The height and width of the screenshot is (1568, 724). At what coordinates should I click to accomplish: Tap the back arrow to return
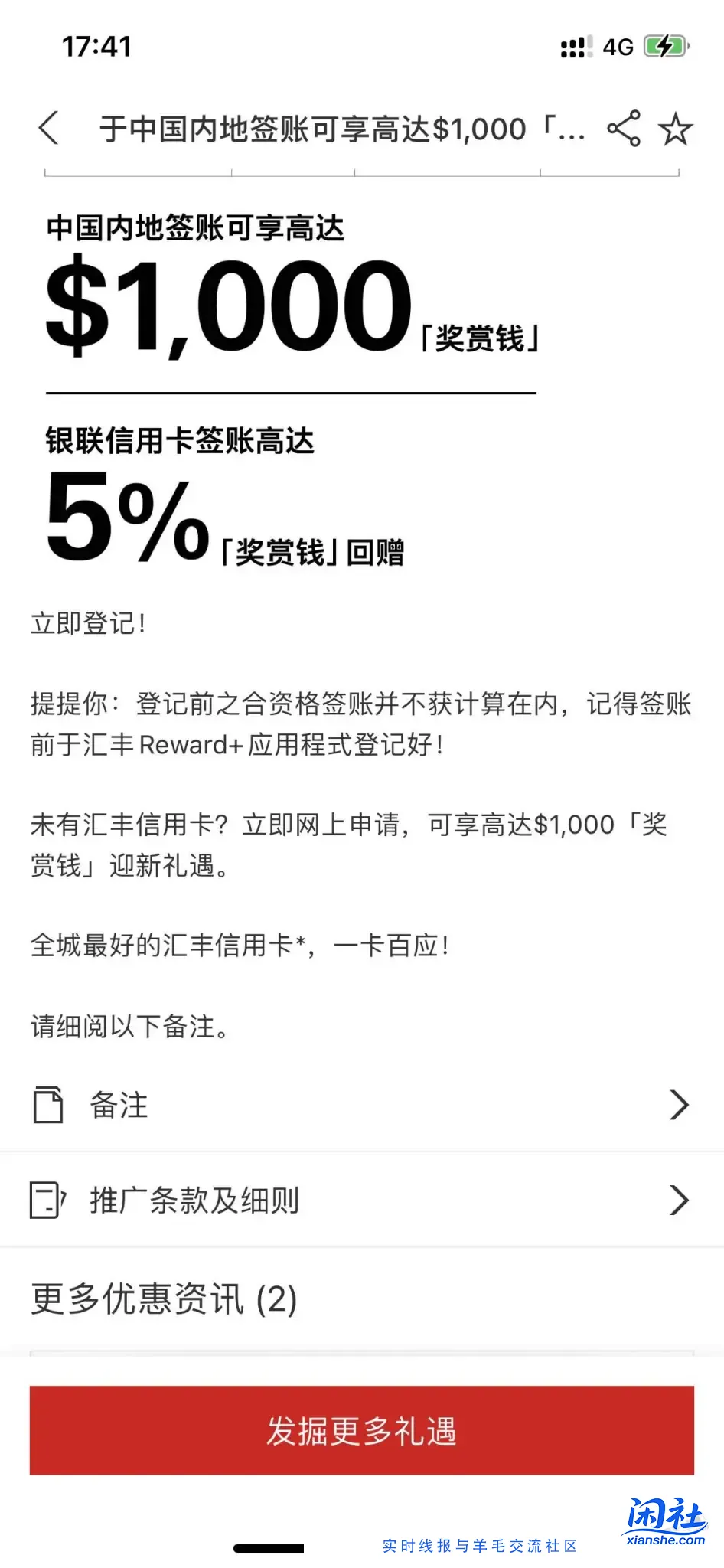click(49, 129)
